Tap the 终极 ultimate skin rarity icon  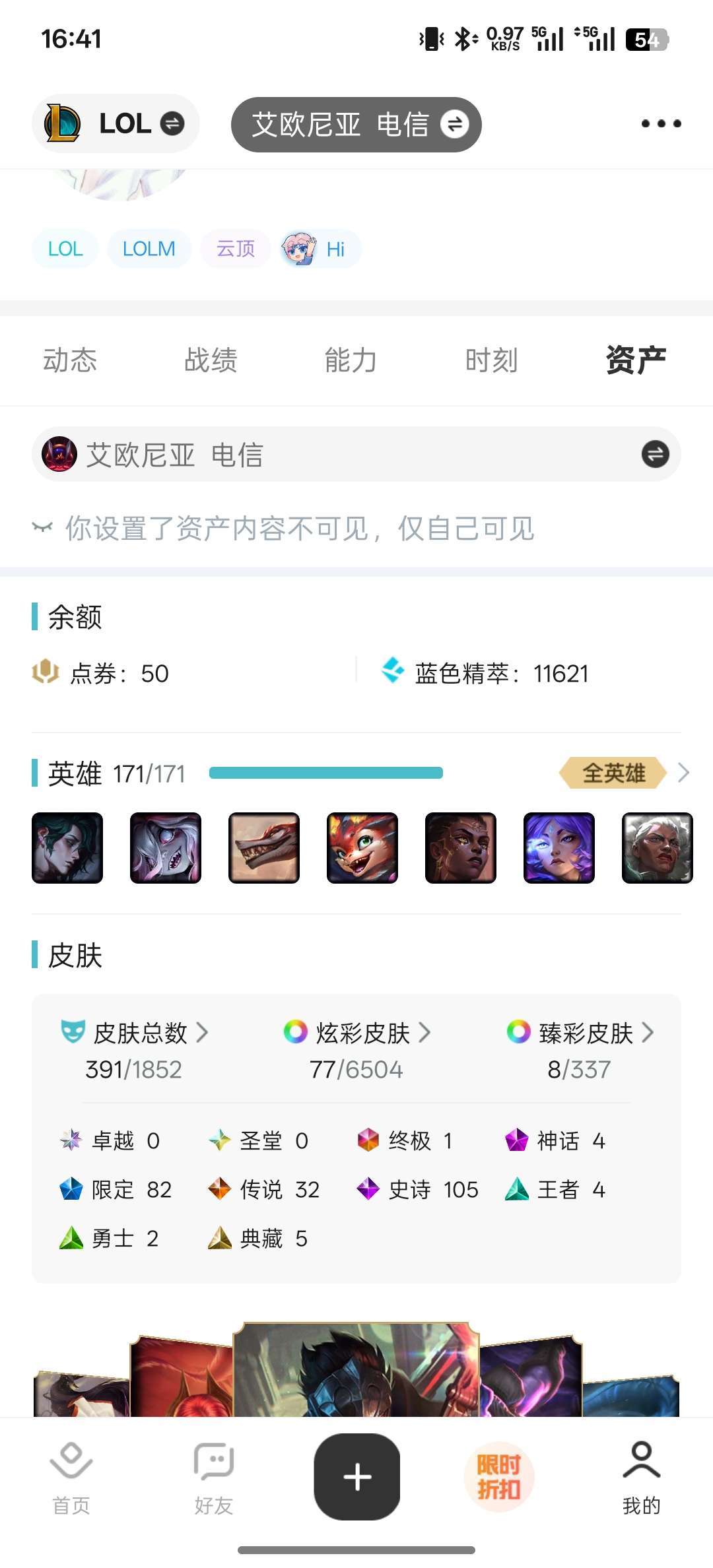coord(366,1140)
